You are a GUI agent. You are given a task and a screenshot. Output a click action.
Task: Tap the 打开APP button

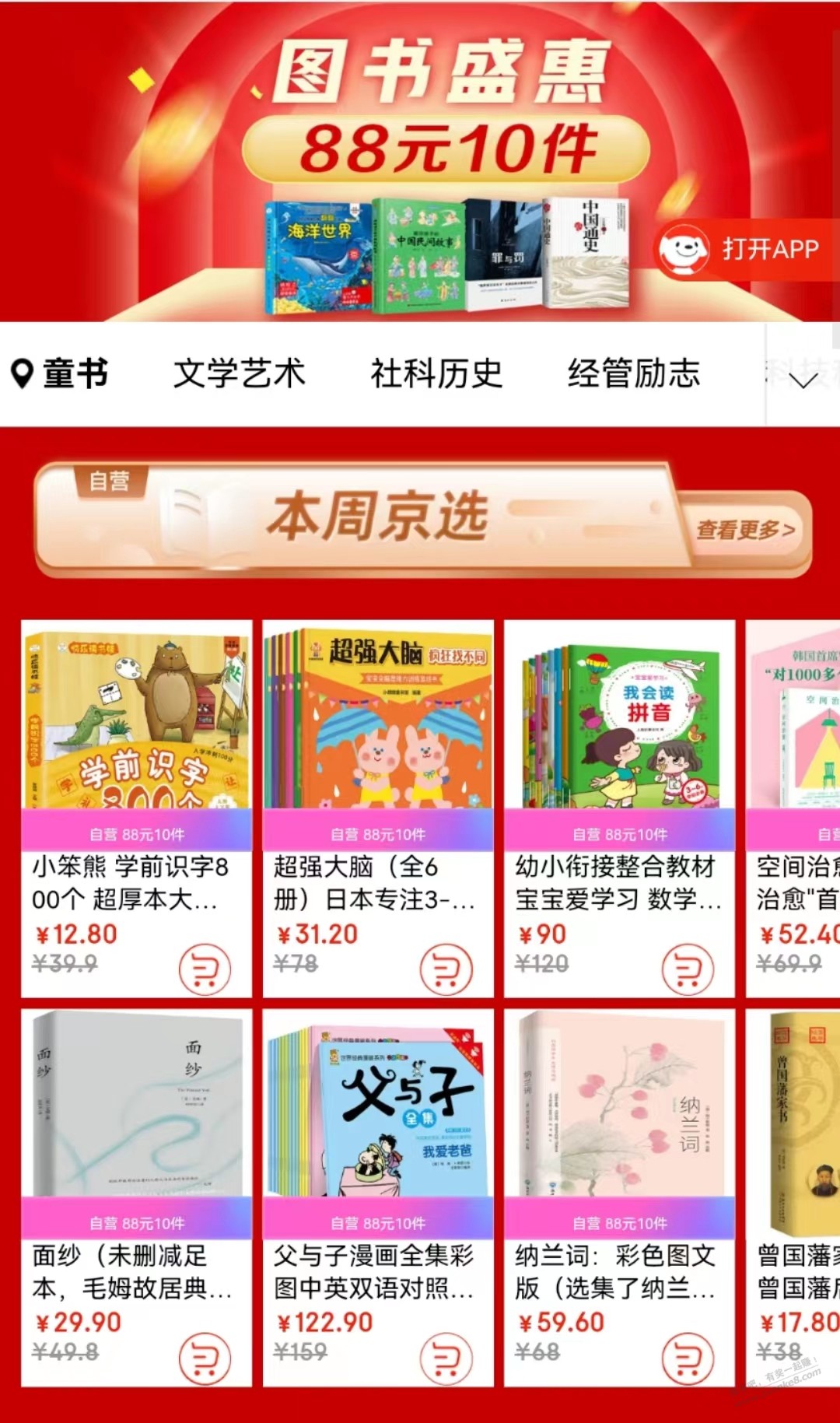click(x=745, y=250)
